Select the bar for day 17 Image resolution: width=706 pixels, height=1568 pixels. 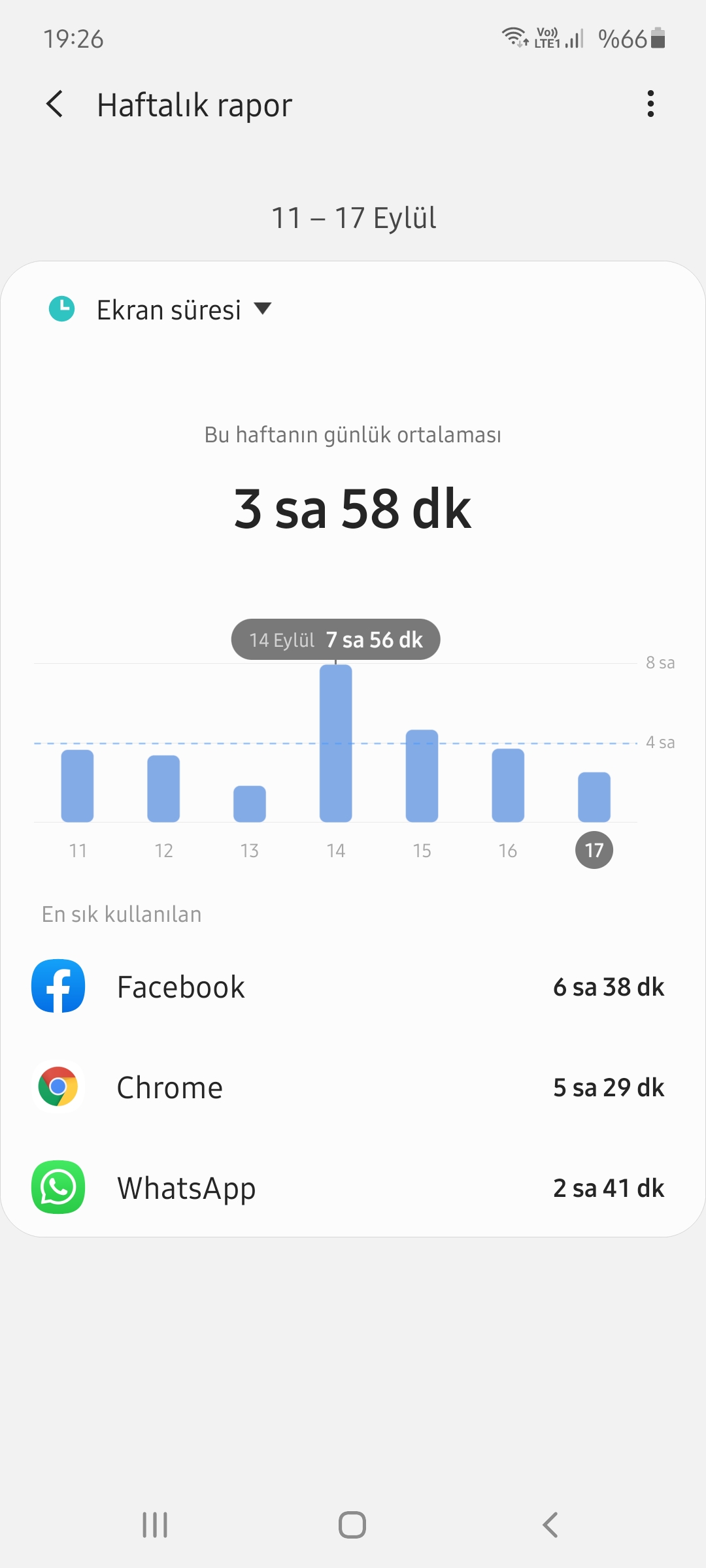pos(594,797)
